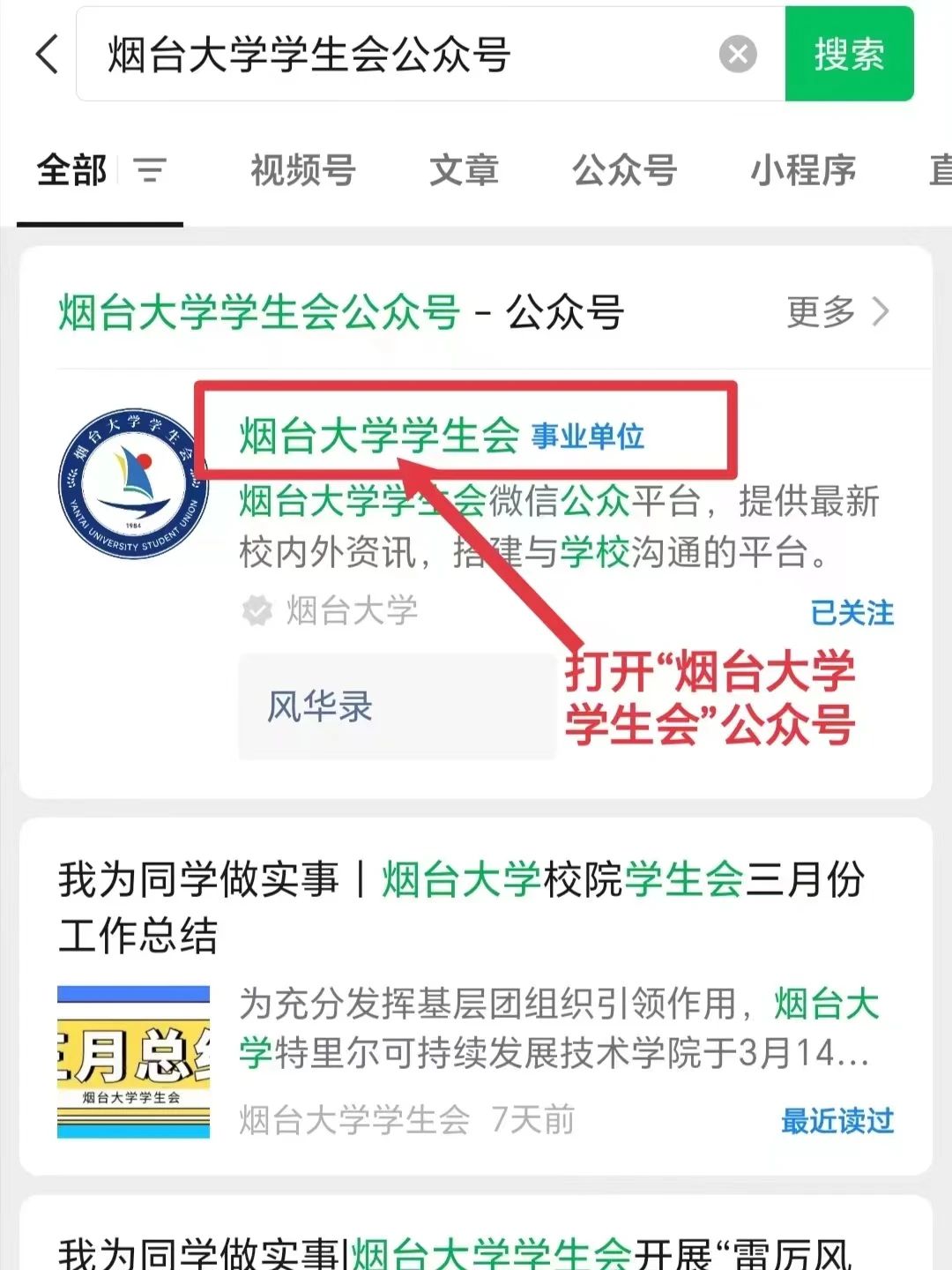Tap the search box containing 烟台大学学生会公众号
Screen dimensions: 952x1270
tap(397, 55)
